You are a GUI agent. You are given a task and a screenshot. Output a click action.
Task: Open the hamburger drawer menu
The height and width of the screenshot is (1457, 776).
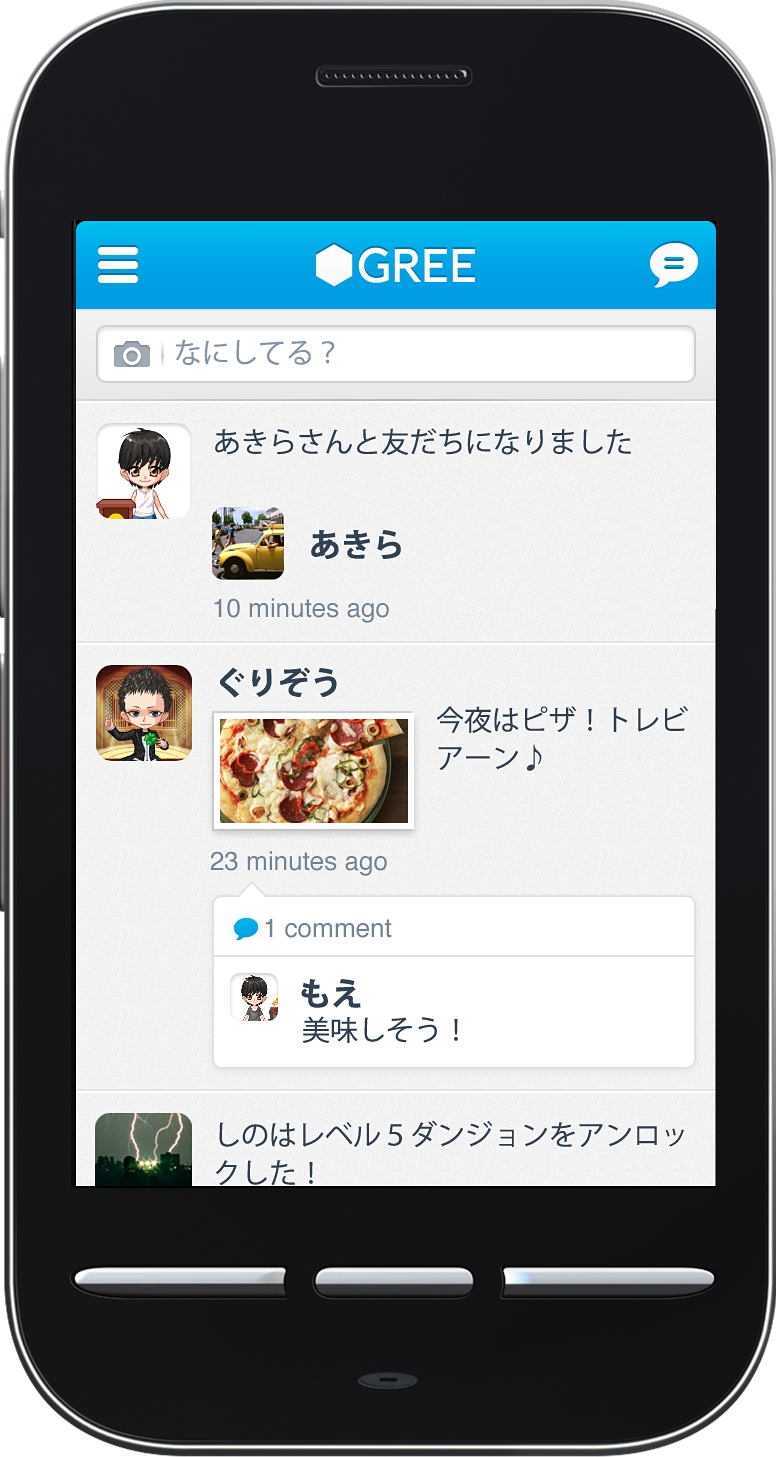point(118,266)
